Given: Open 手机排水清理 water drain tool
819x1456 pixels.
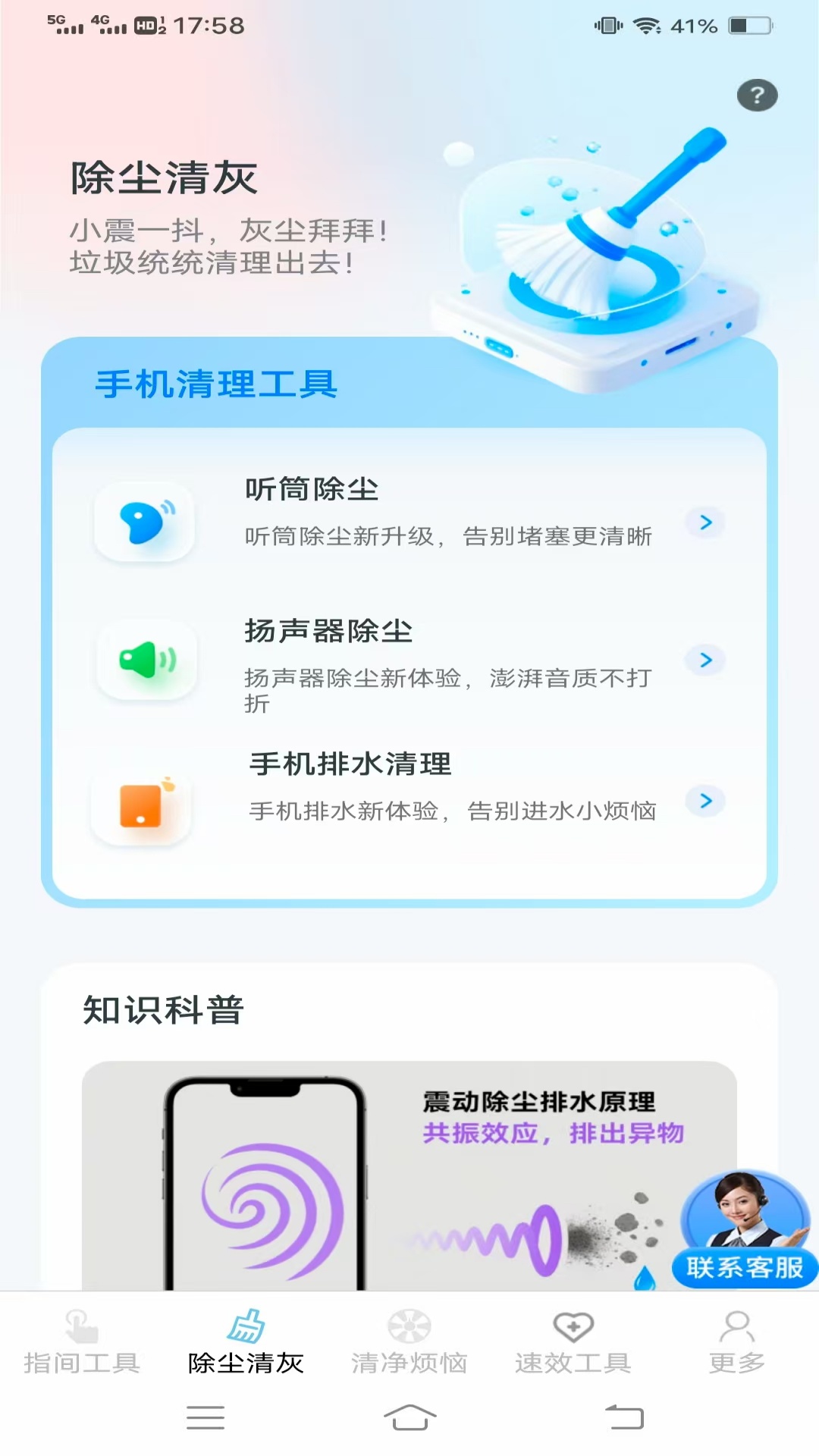Looking at the screenshot, I should (x=409, y=800).
